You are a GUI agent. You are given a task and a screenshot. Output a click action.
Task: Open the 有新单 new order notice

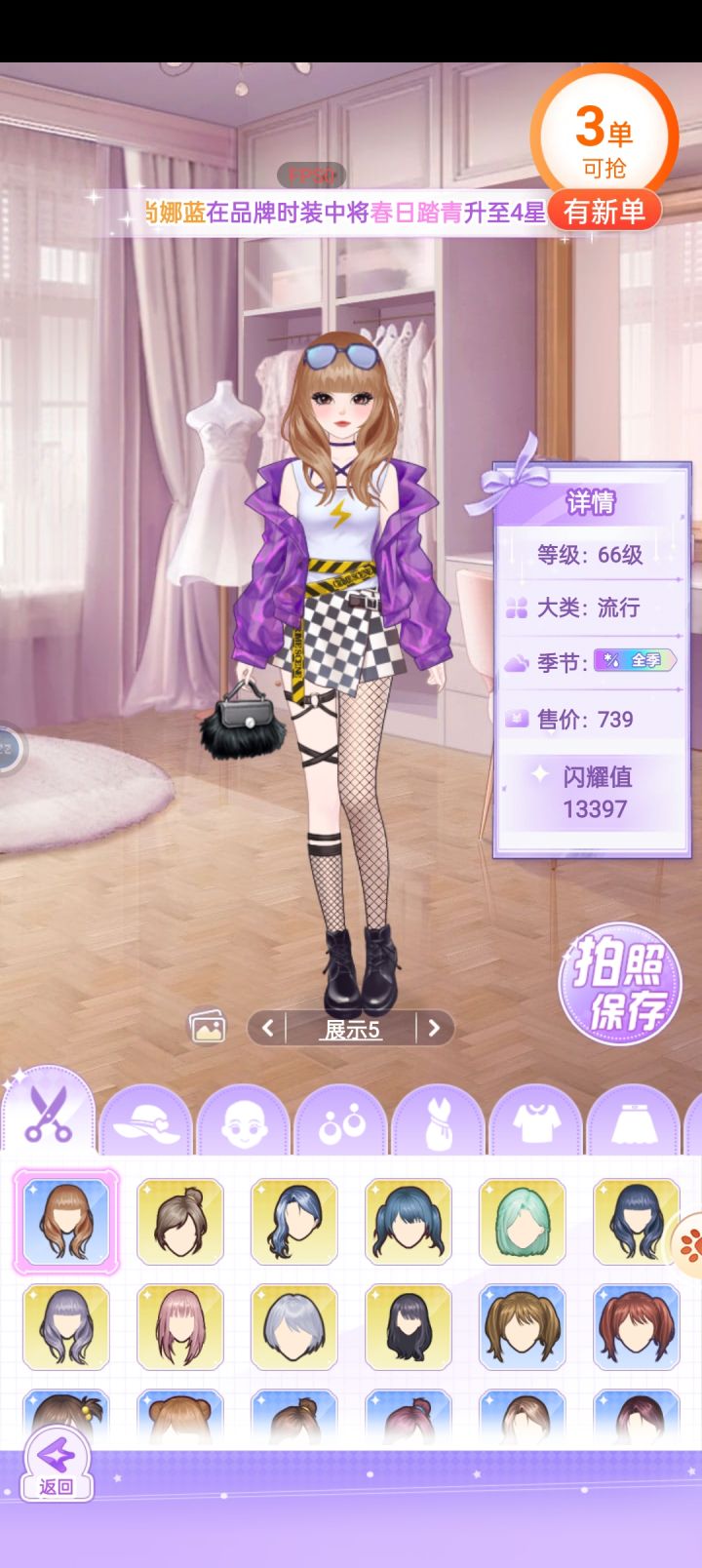click(x=606, y=211)
